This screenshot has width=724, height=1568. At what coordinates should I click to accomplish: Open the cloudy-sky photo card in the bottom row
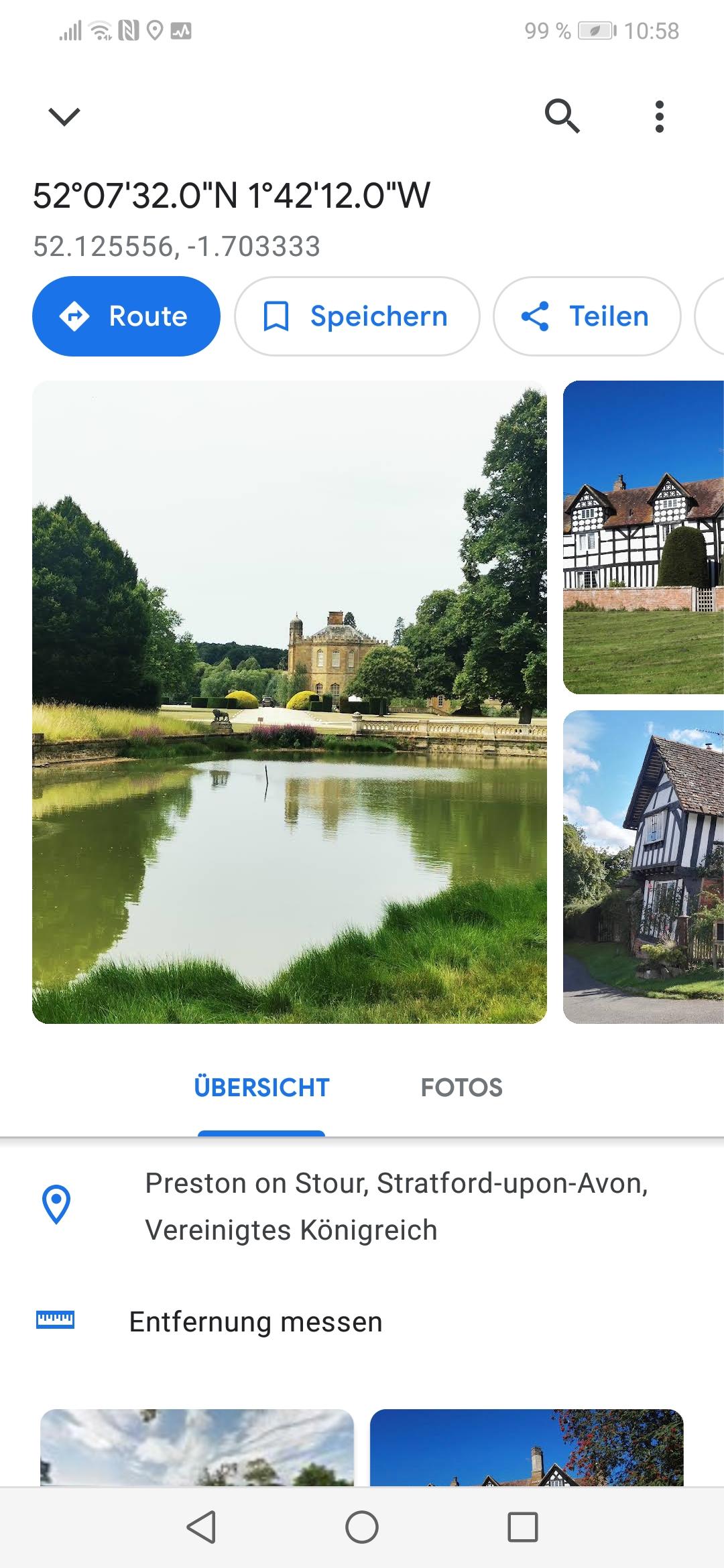[197, 1447]
